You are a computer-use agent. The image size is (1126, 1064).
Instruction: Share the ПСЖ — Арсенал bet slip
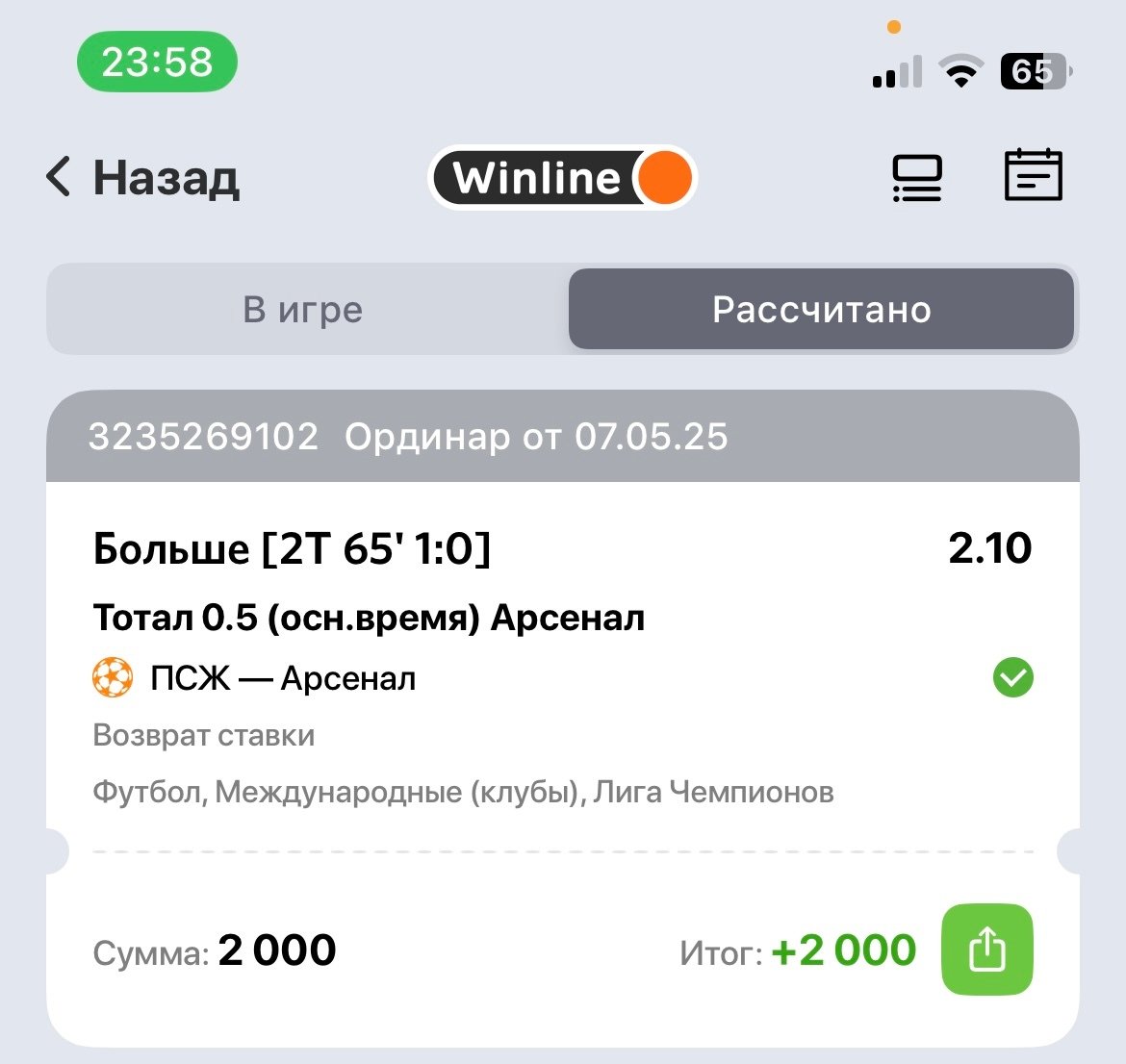point(986,950)
